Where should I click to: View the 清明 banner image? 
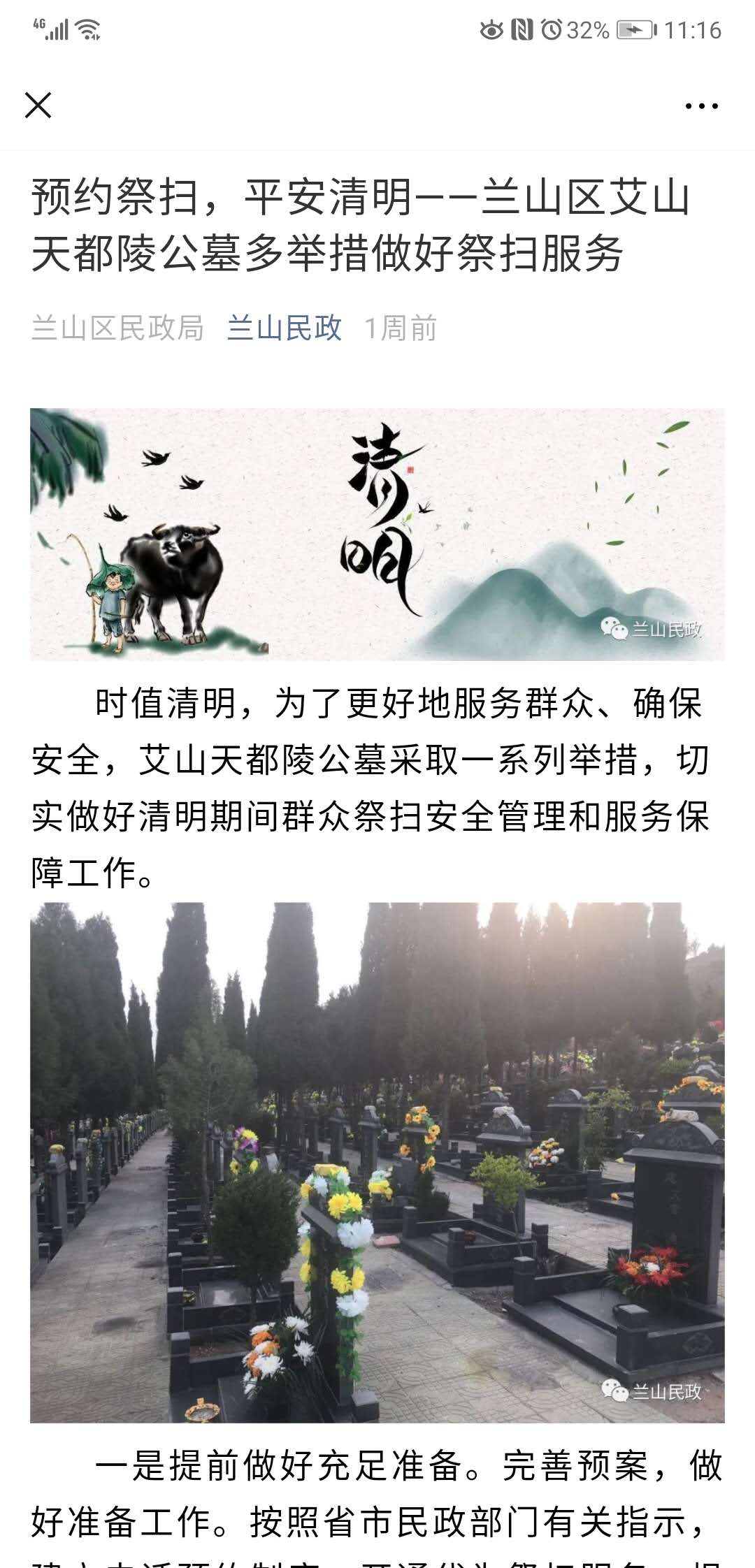pyautogui.click(x=377, y=534)
